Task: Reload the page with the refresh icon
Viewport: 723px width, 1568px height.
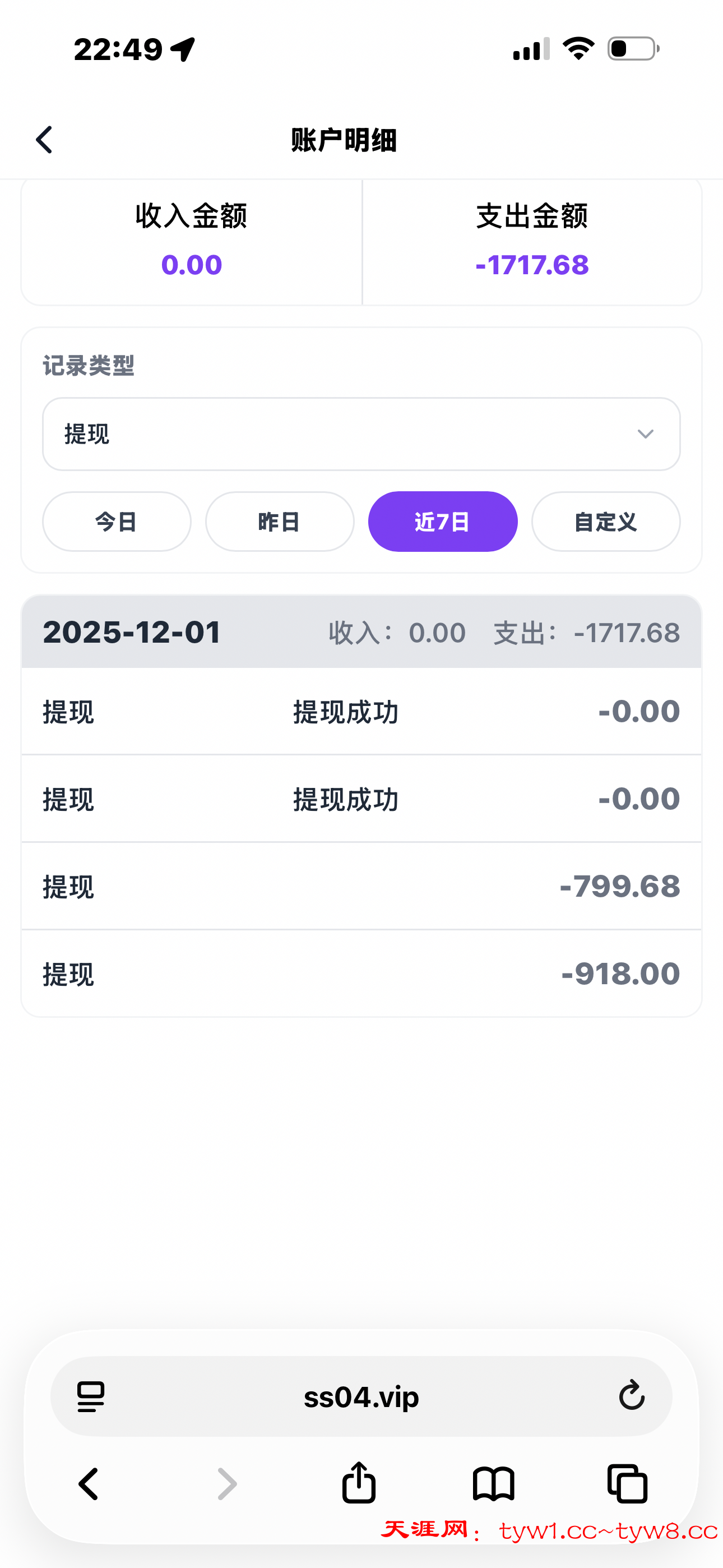Action: [x=631, y=1396]
